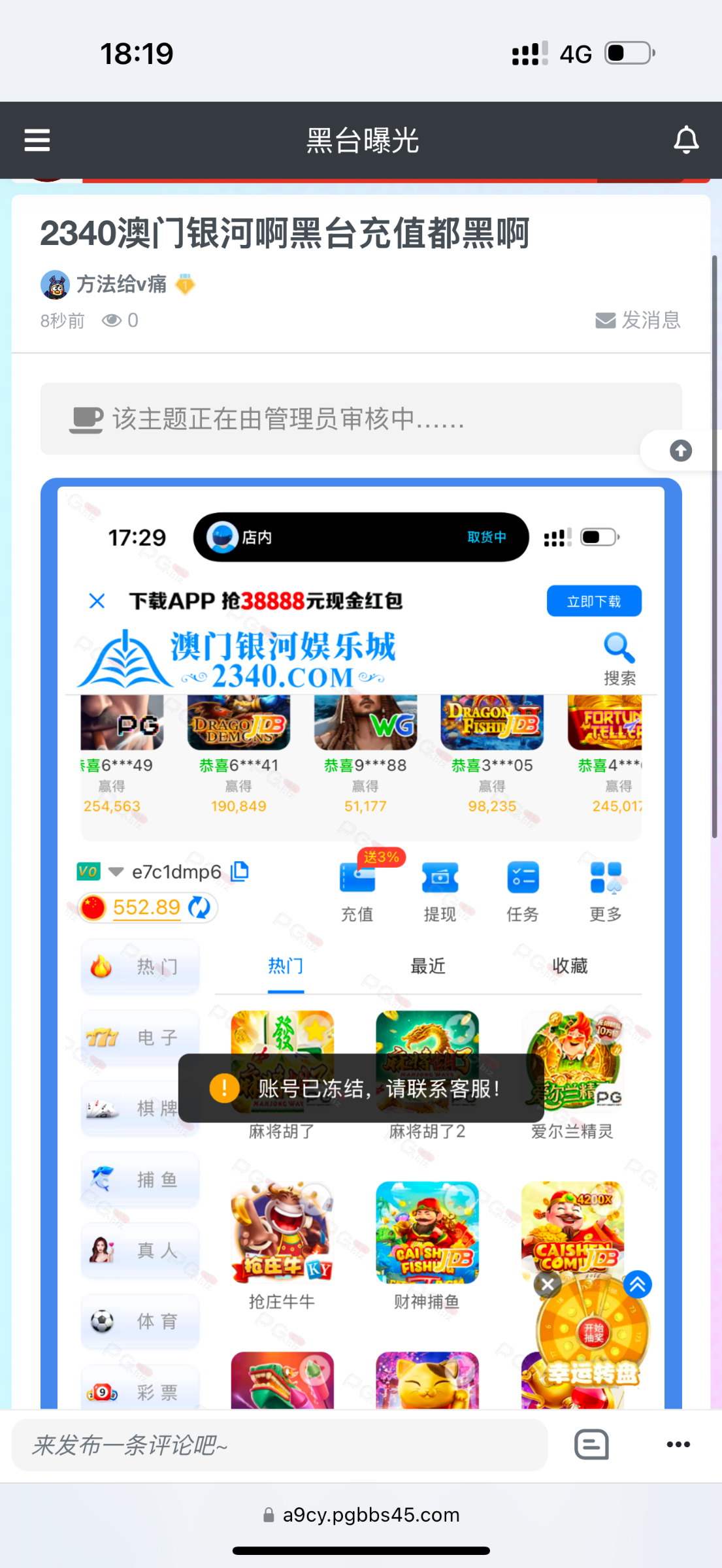
Task: Tap the browser address bar a9cy.pgbbs45.com
Action: tap(361, 1514)
